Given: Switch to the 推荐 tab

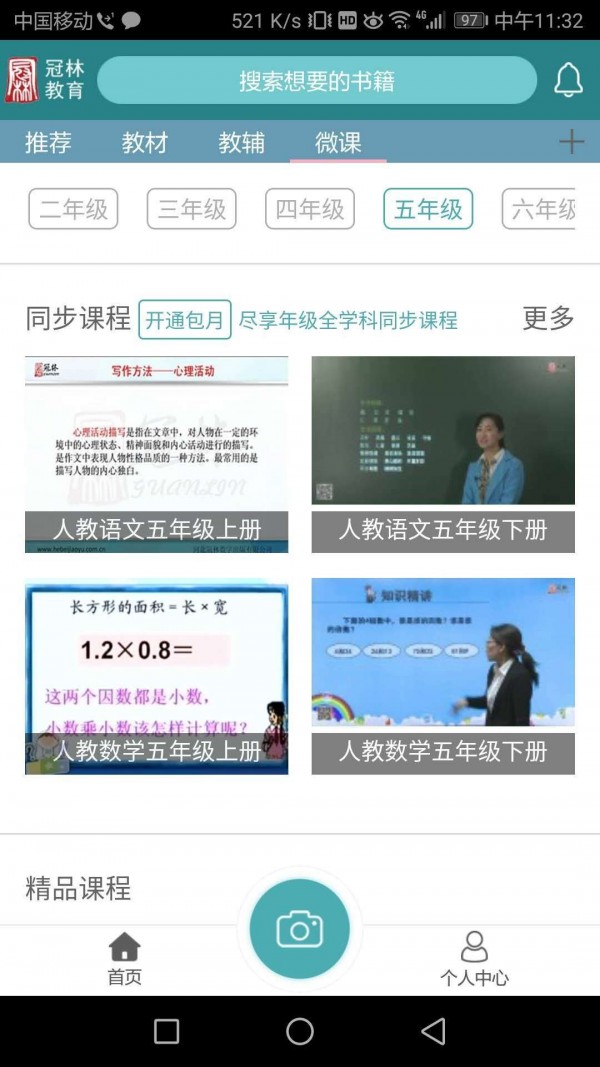Looking at the screenshot, I should pos(48,142).
